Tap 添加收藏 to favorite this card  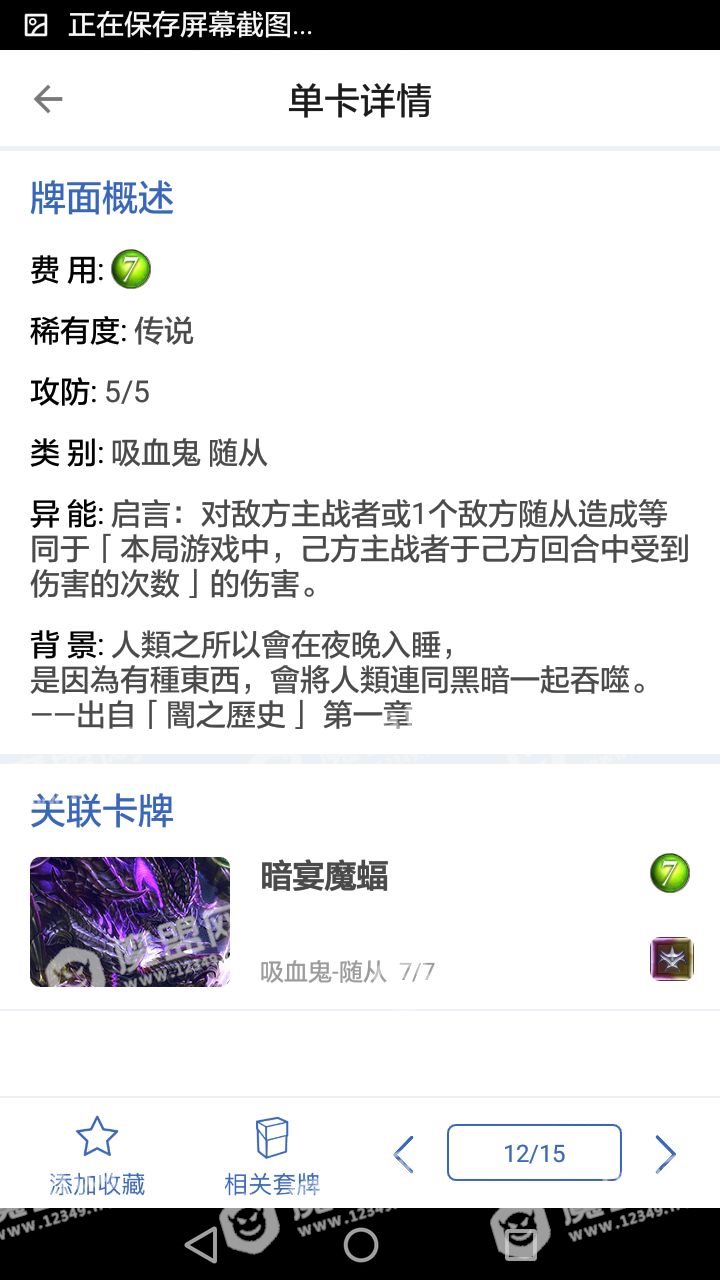(x=97, y=1157)
